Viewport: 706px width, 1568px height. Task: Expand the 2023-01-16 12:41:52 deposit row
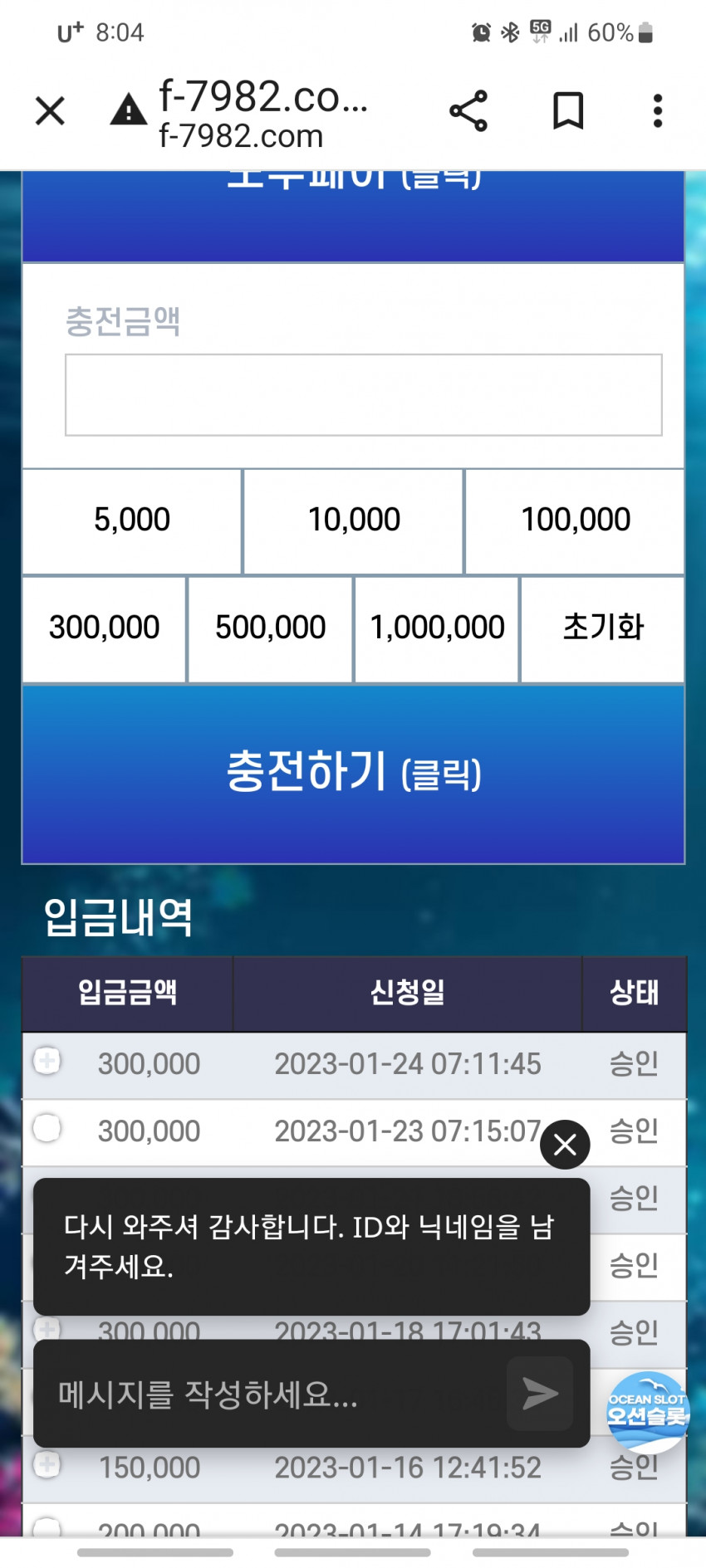click(x=47, y=1464)
